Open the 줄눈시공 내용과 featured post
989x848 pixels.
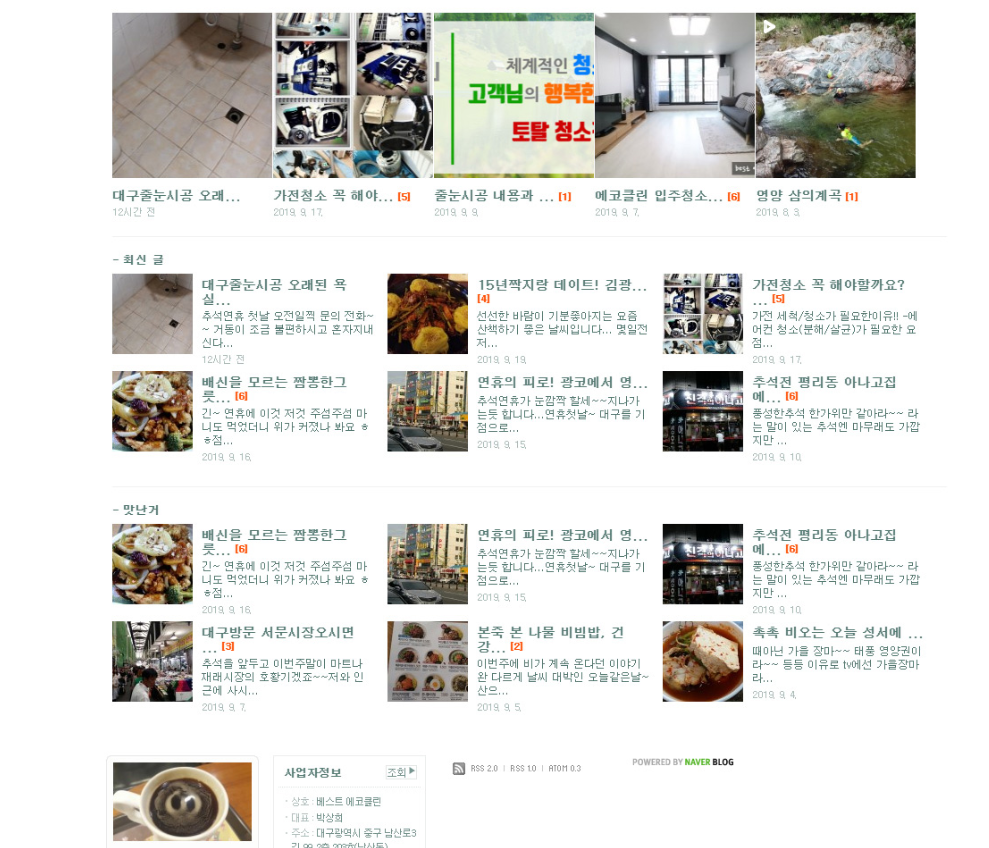[494, 197]
